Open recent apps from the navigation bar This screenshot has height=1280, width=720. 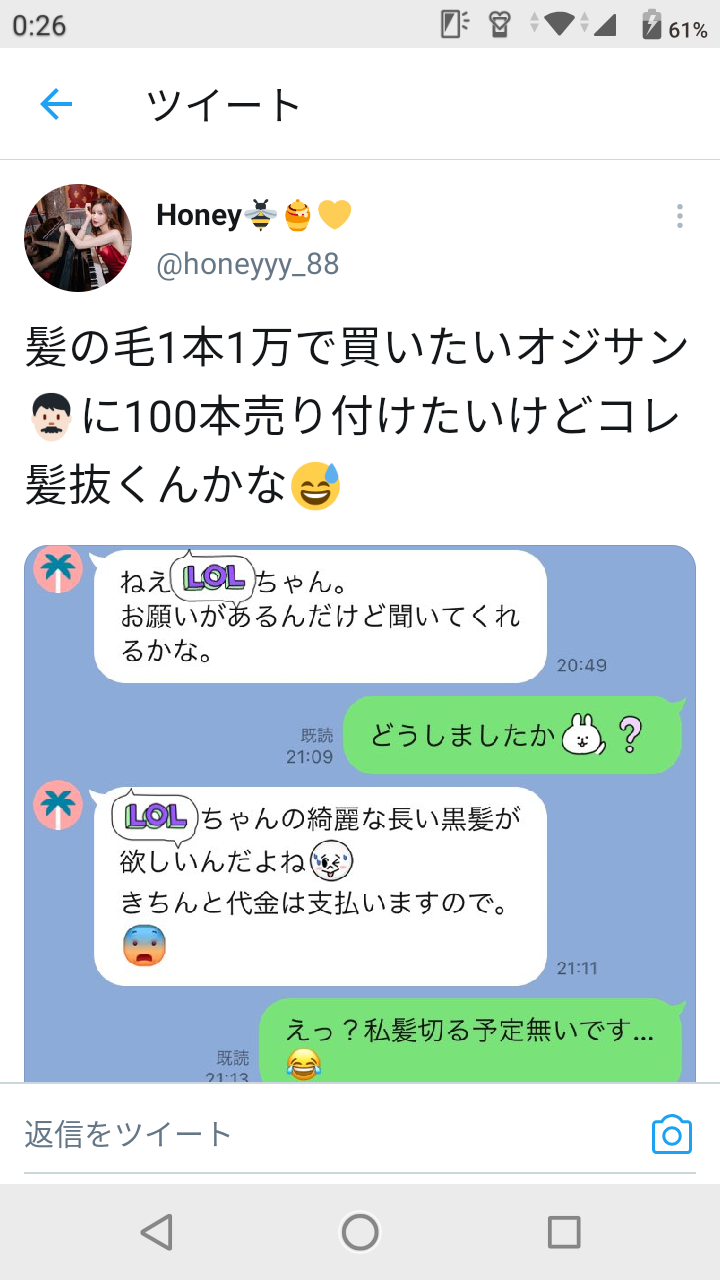click(564, 1232)
